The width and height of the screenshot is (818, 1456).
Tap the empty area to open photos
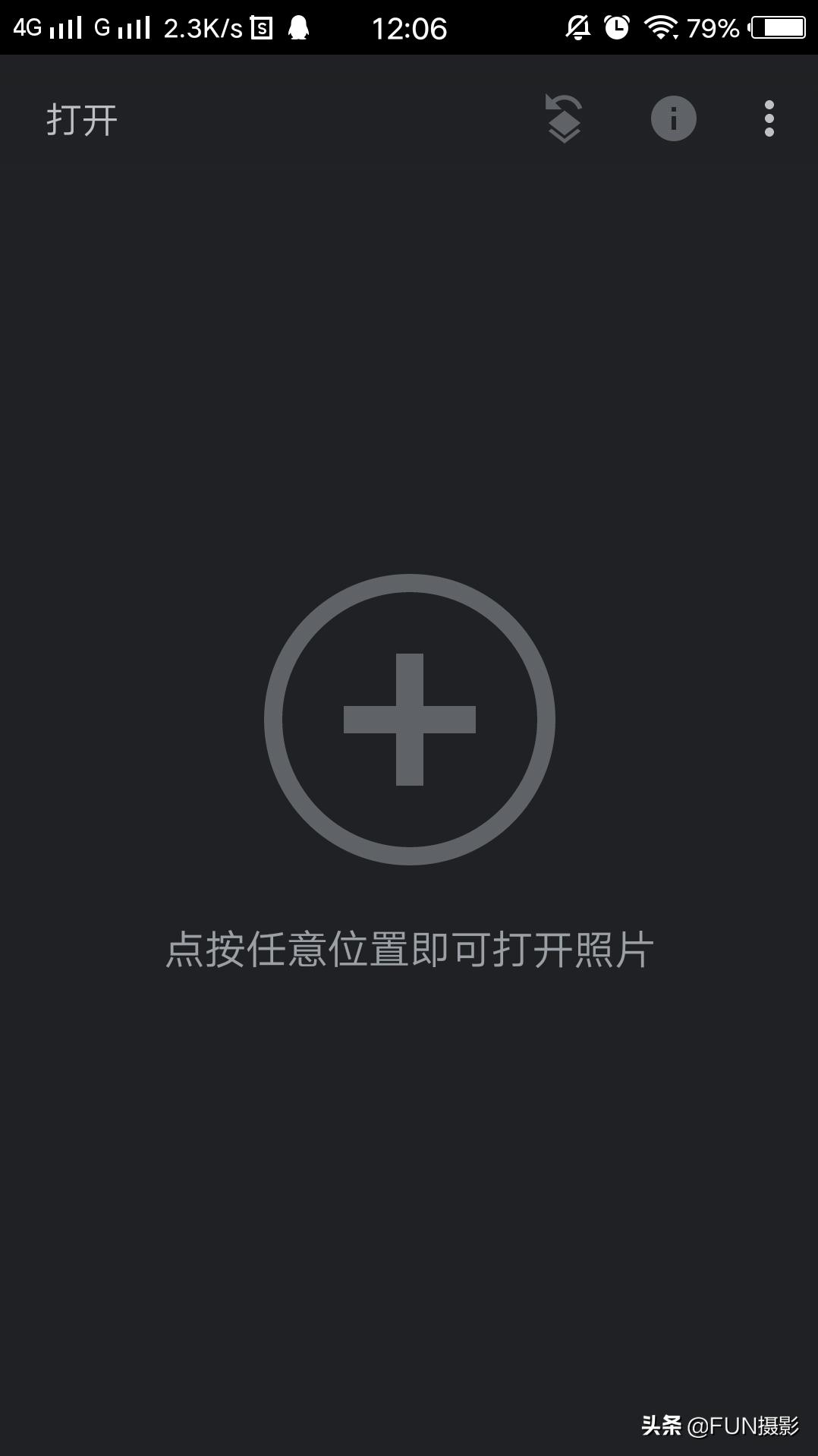[409, 1177]
